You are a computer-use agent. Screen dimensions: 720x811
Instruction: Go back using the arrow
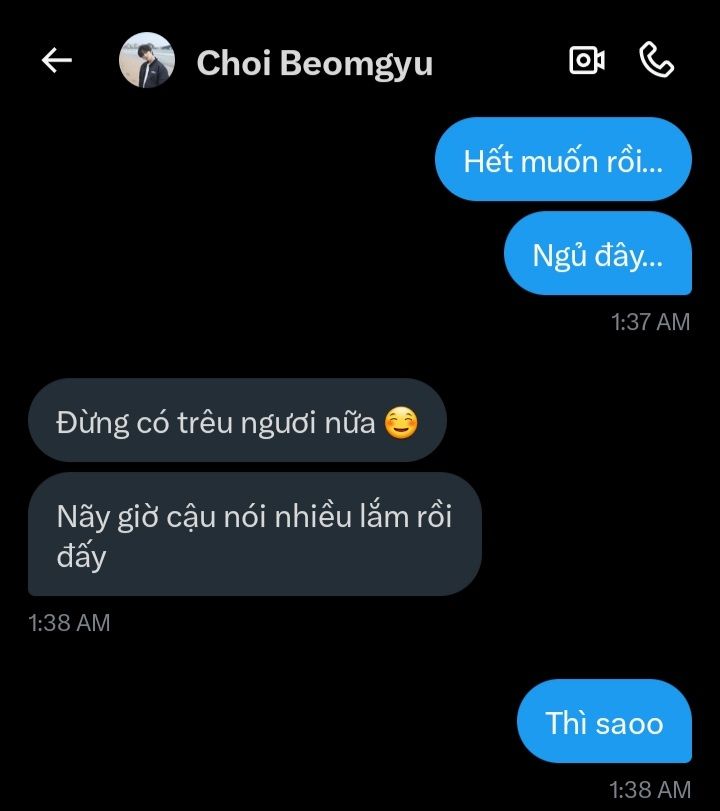pos(57,61)
